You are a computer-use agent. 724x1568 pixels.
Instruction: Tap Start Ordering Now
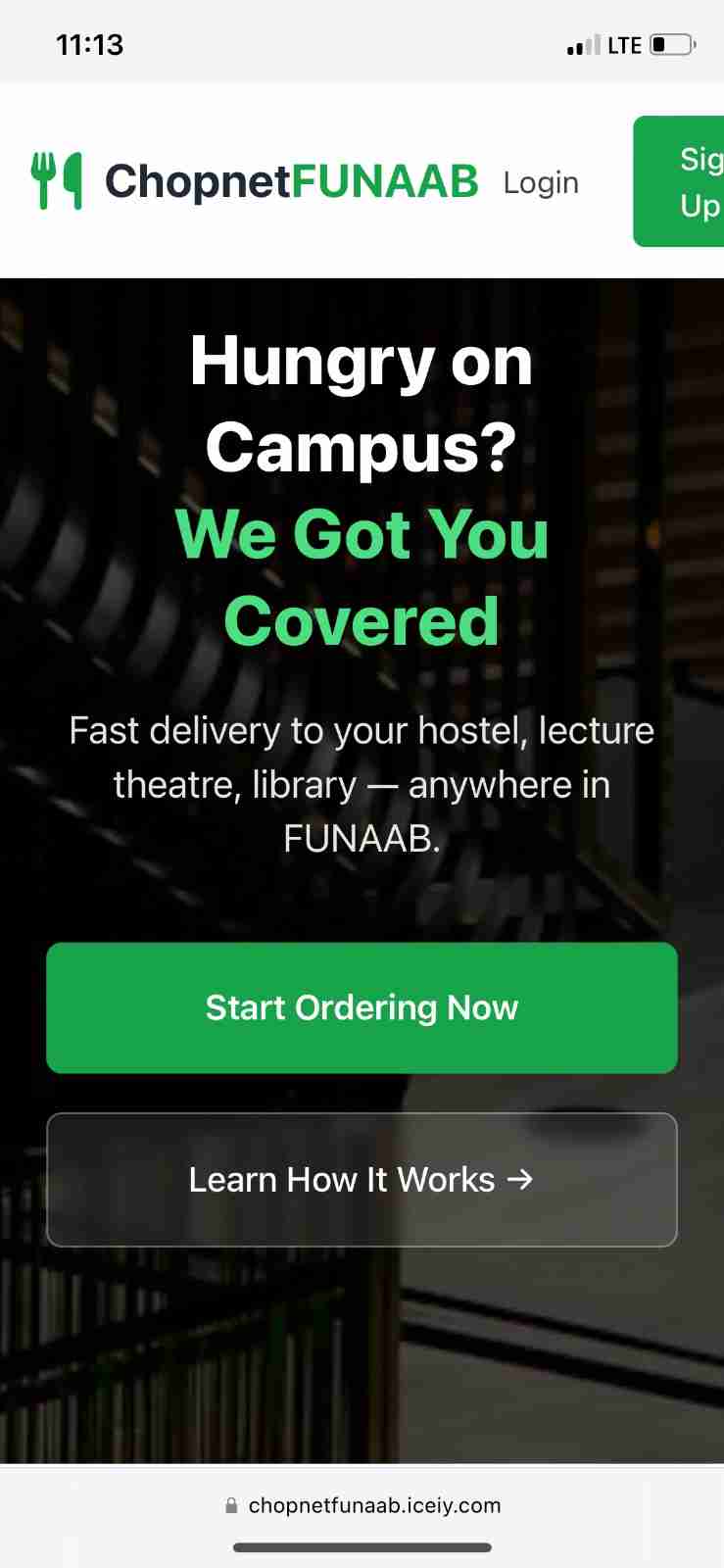362,1007
